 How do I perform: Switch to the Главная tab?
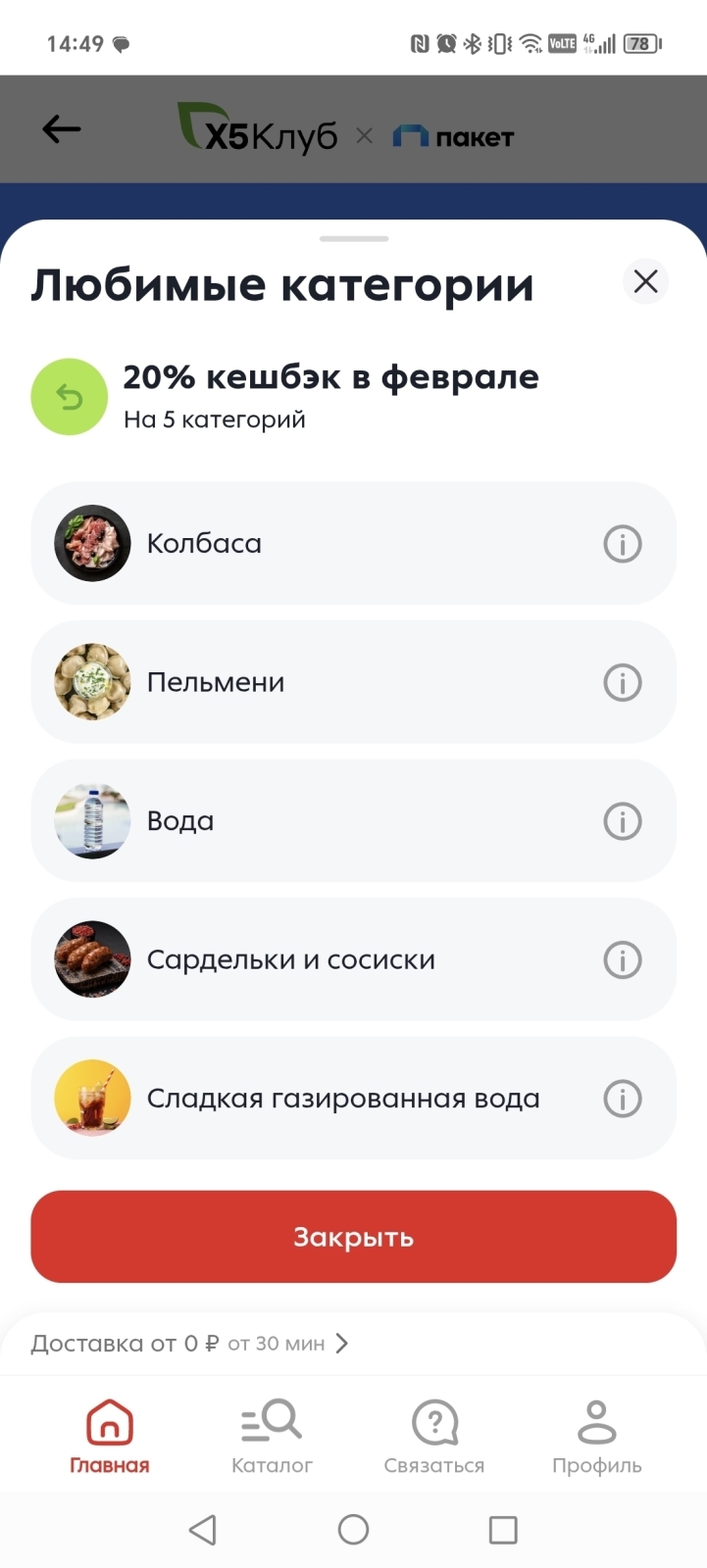[x=109, y=1437]
